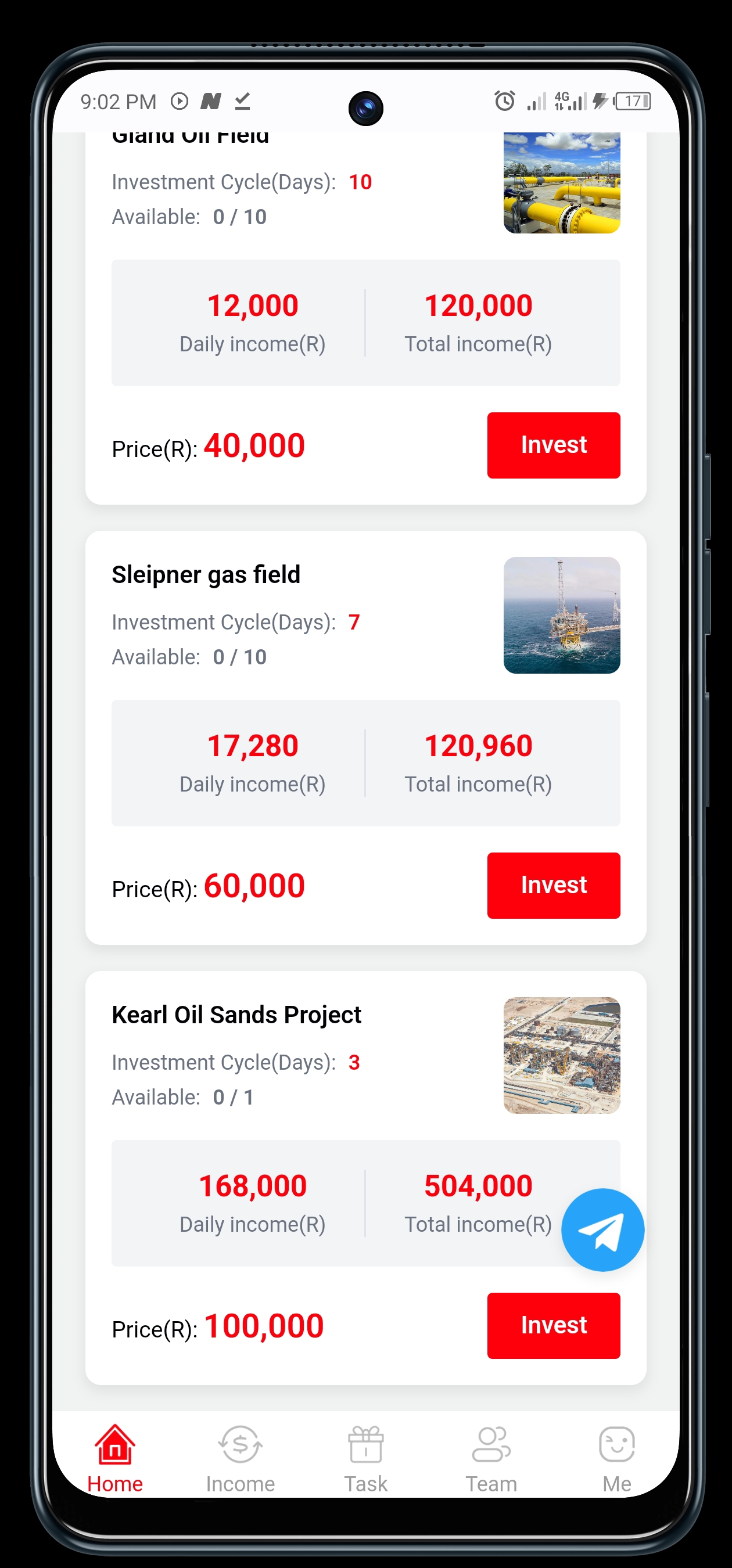Open the Telegram floating button
Image resolution: width=732 pixels, height=1568 pixels.
602,1229
